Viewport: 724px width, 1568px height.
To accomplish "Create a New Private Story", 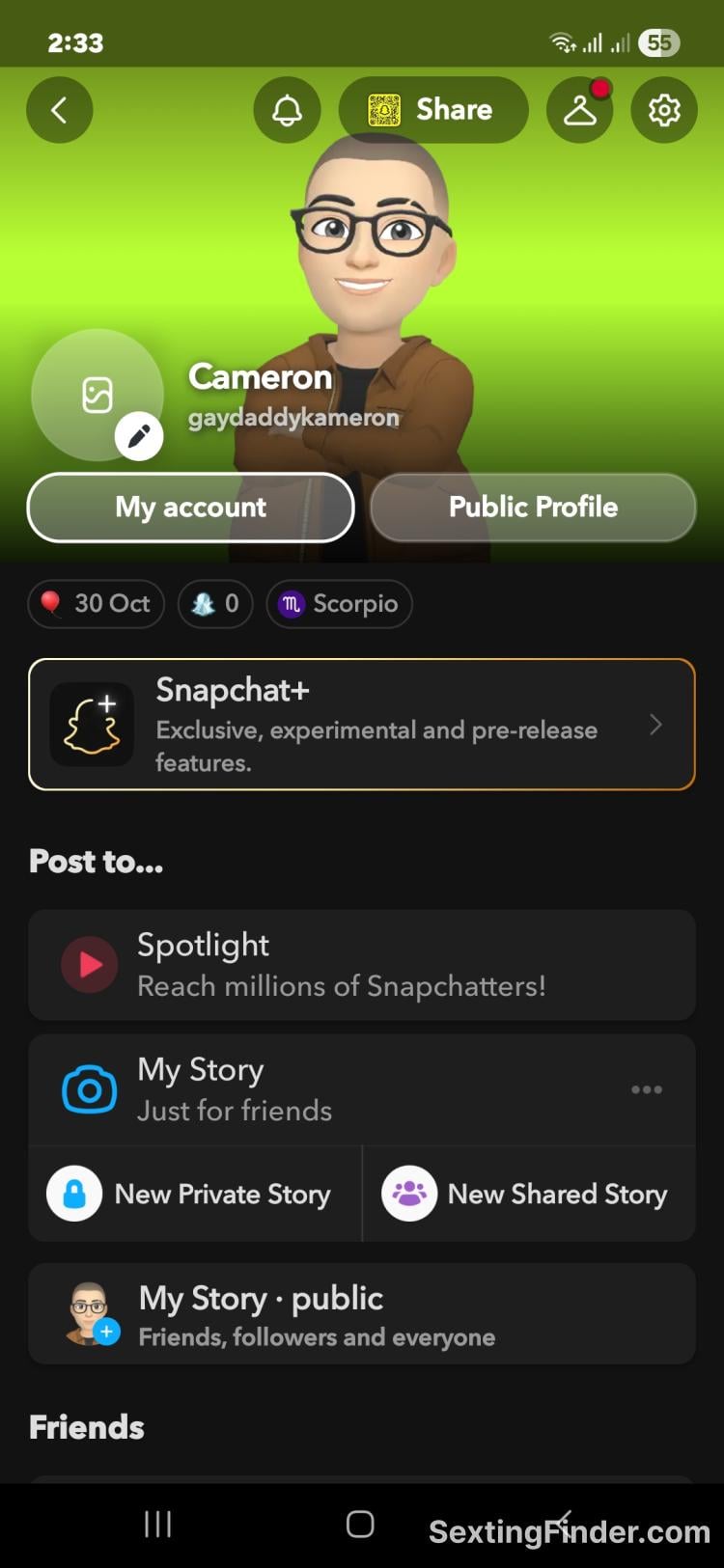I will [x=194, y=1194].
